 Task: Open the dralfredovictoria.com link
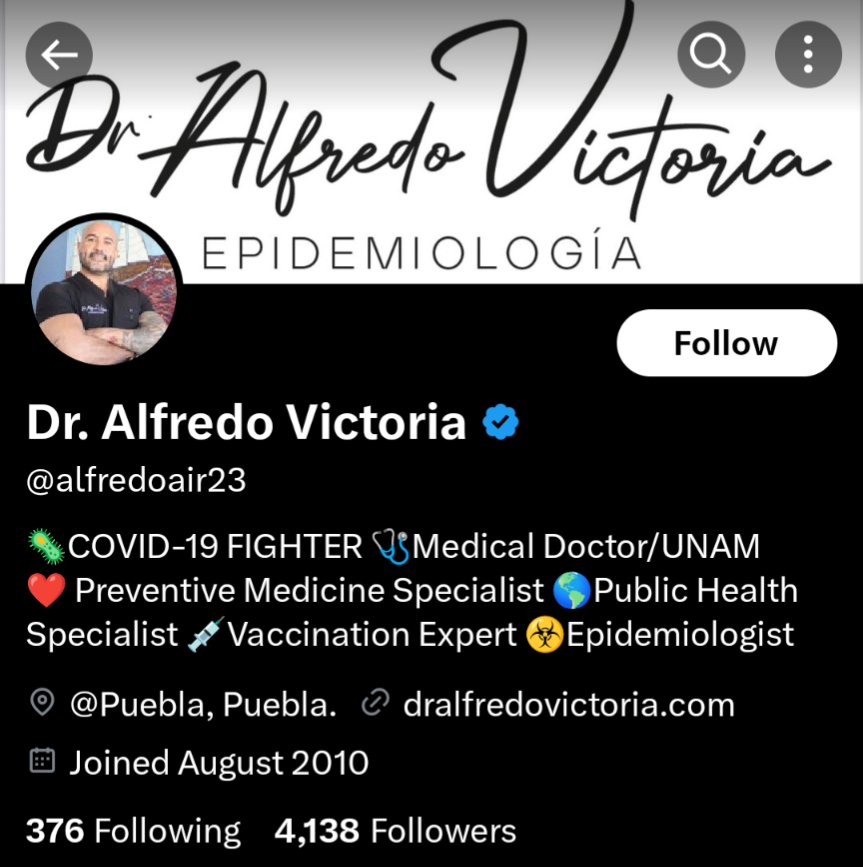[568, 705]
